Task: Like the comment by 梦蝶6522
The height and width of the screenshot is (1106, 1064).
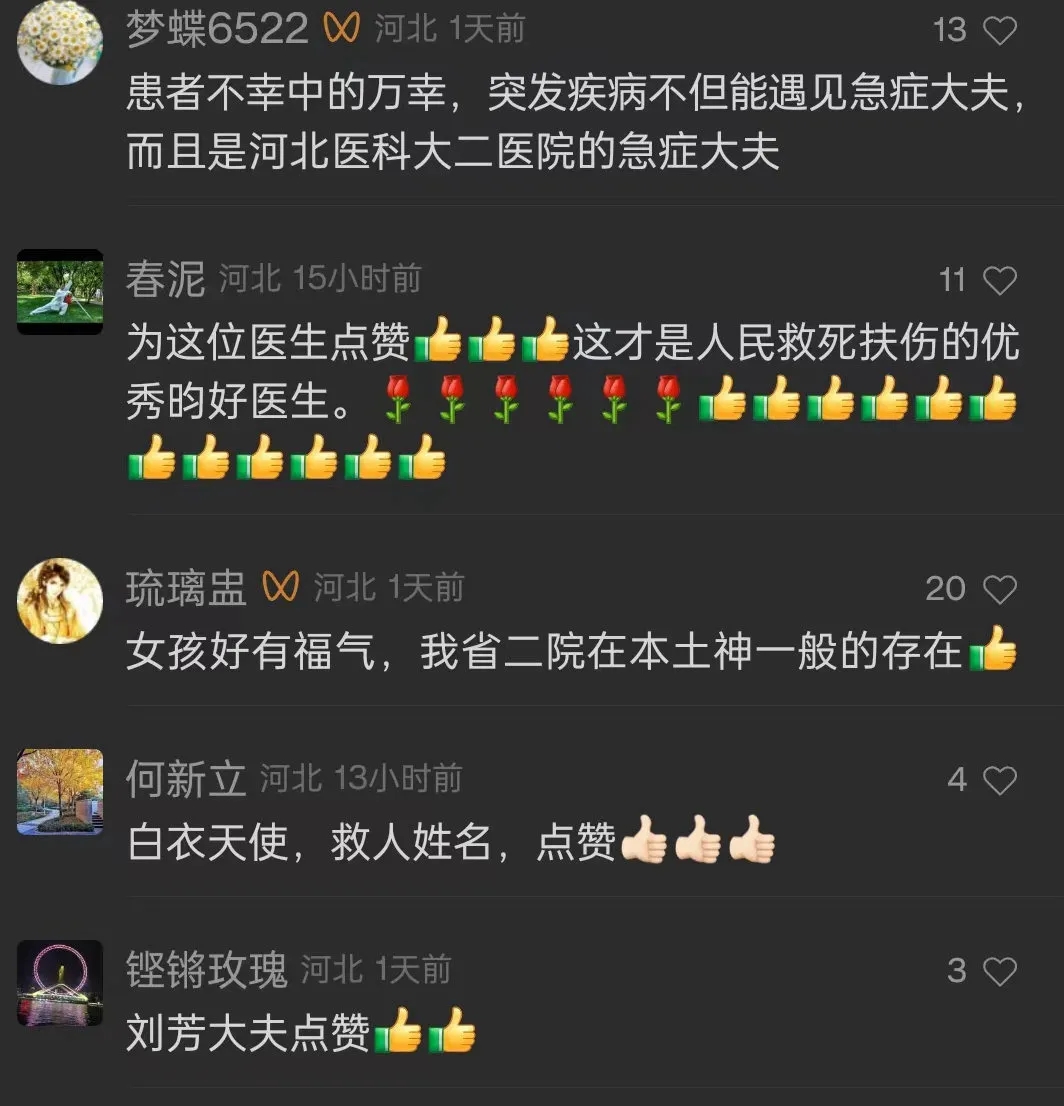Action: 999,31
